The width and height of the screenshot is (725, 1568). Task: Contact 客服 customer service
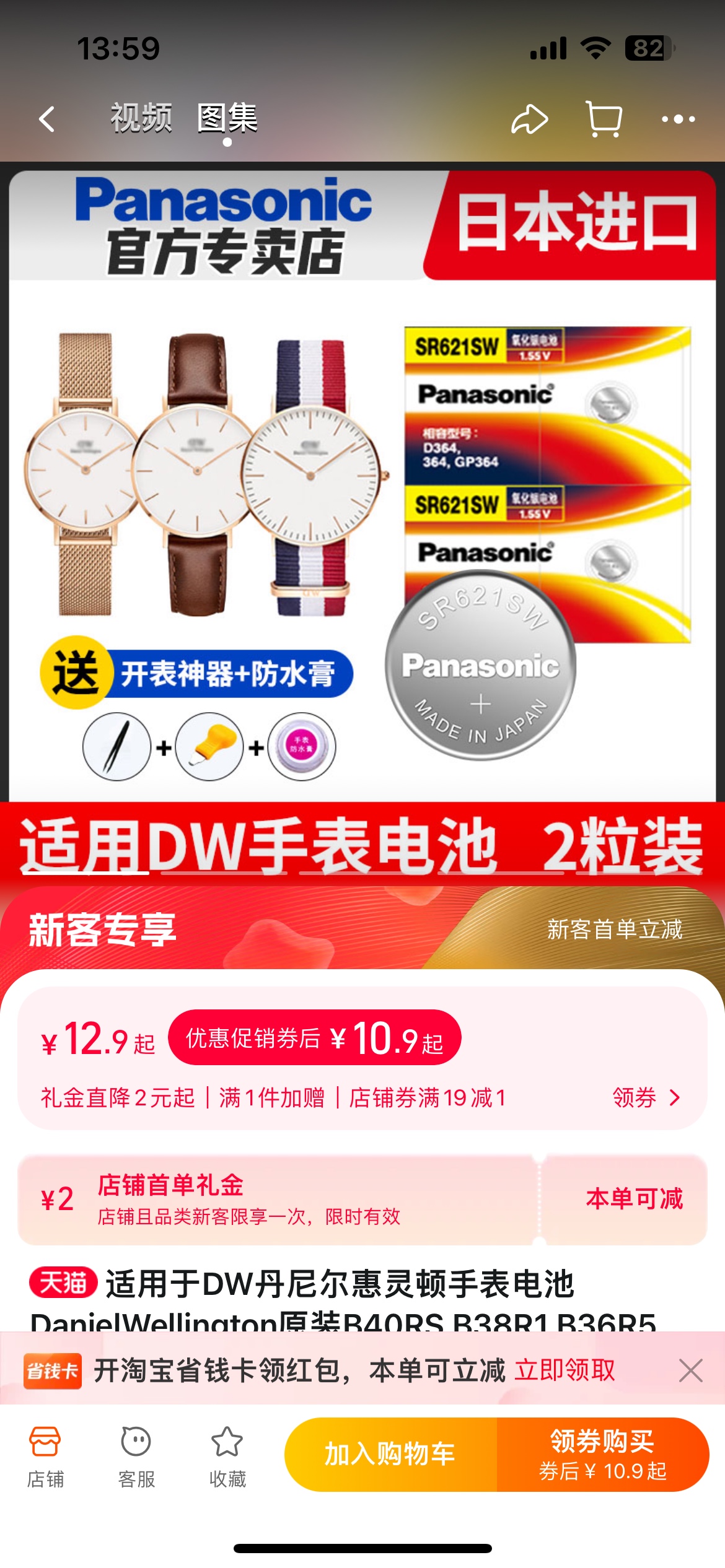(x=136, y=1457)
